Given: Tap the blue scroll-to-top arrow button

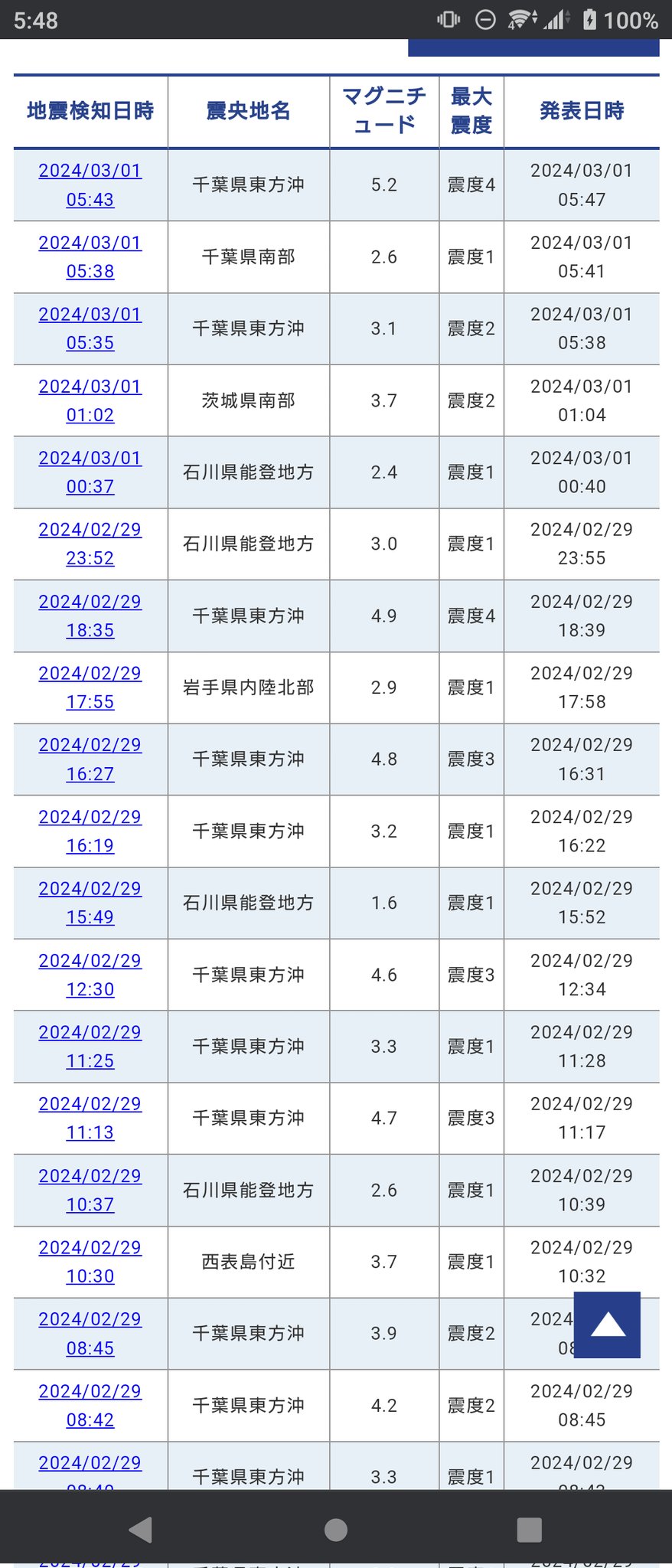Looking at the screenshot, I should (607, 1325).
